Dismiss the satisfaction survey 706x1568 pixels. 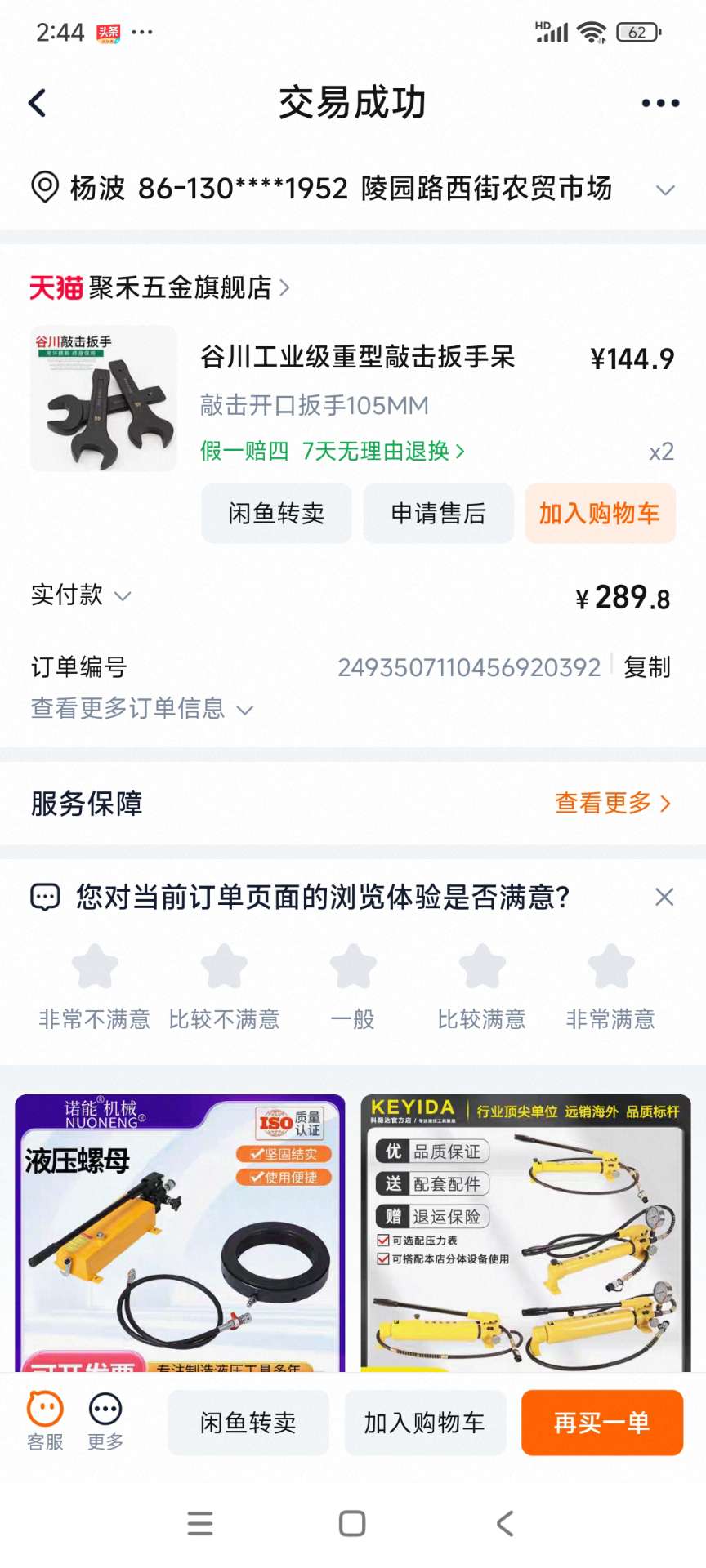pos(664,898)
